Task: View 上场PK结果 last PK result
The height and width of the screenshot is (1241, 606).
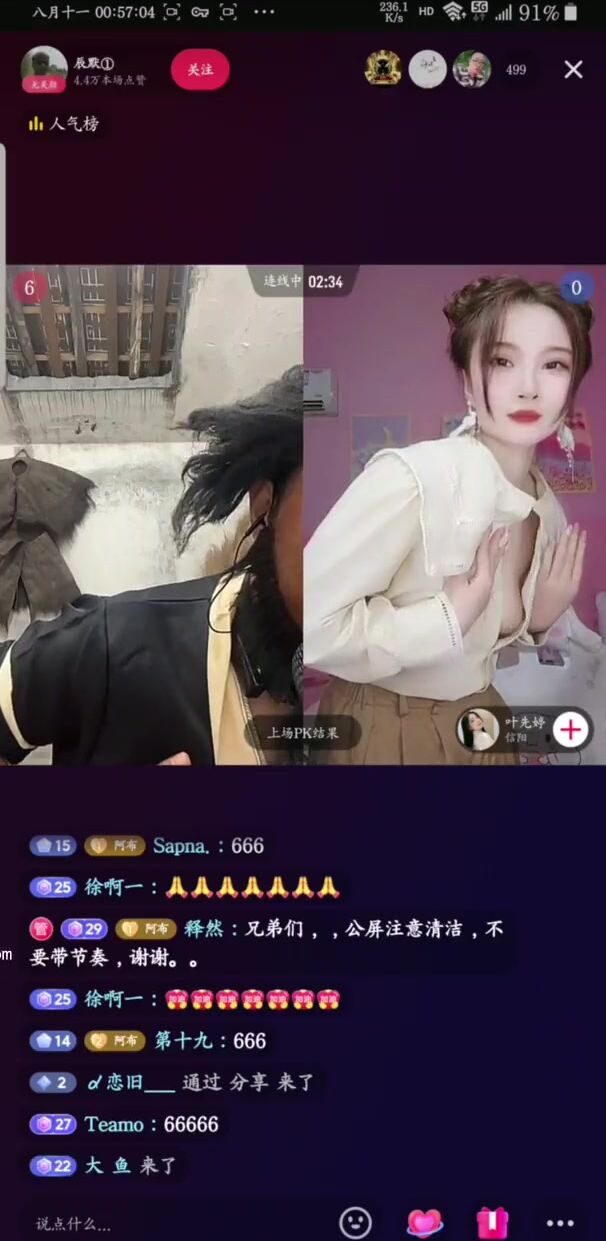Action: tap(302, 732)
